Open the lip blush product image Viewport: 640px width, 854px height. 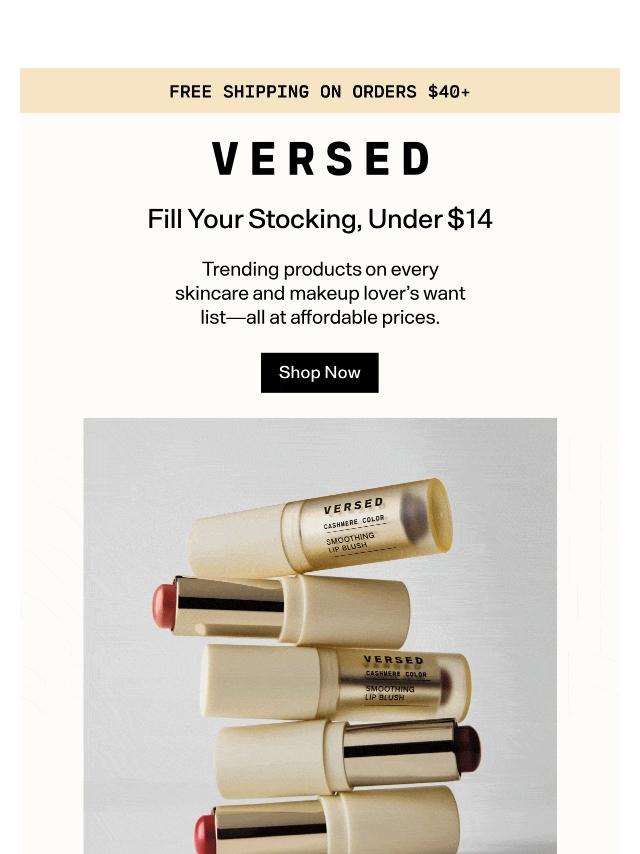click(x=320, y=636)
